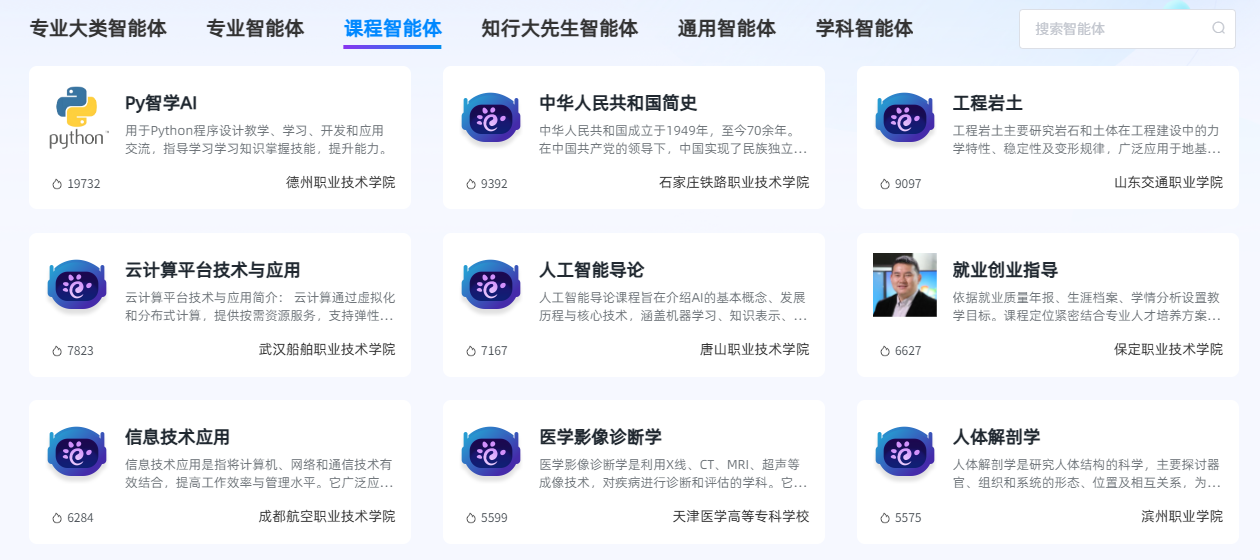The image size is (1260, 560).
Task: Select the 课程智能体 tab
Action: [392, 28]
